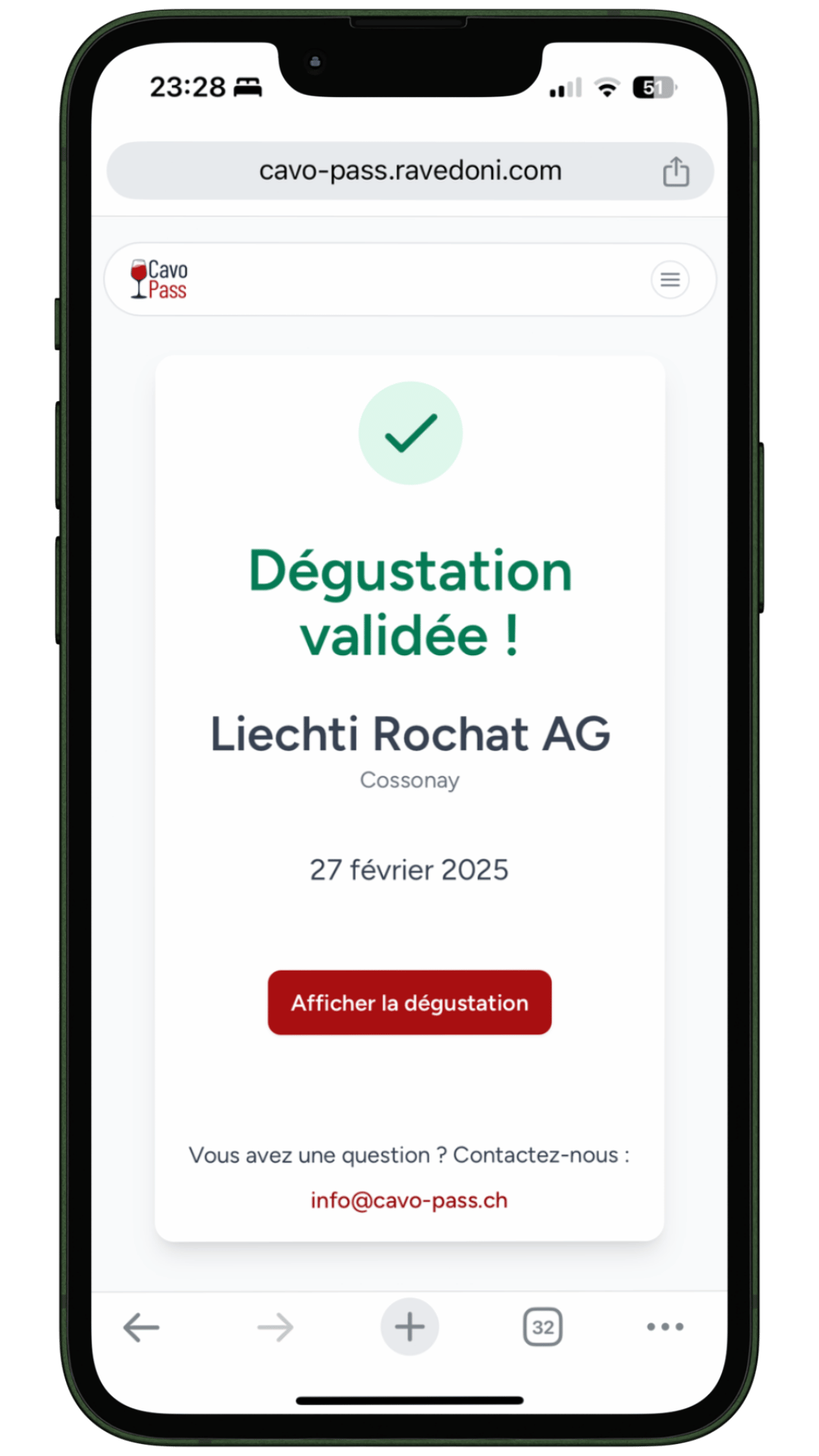
Task: Open the hamburger menu
Action: click(670, 280)
